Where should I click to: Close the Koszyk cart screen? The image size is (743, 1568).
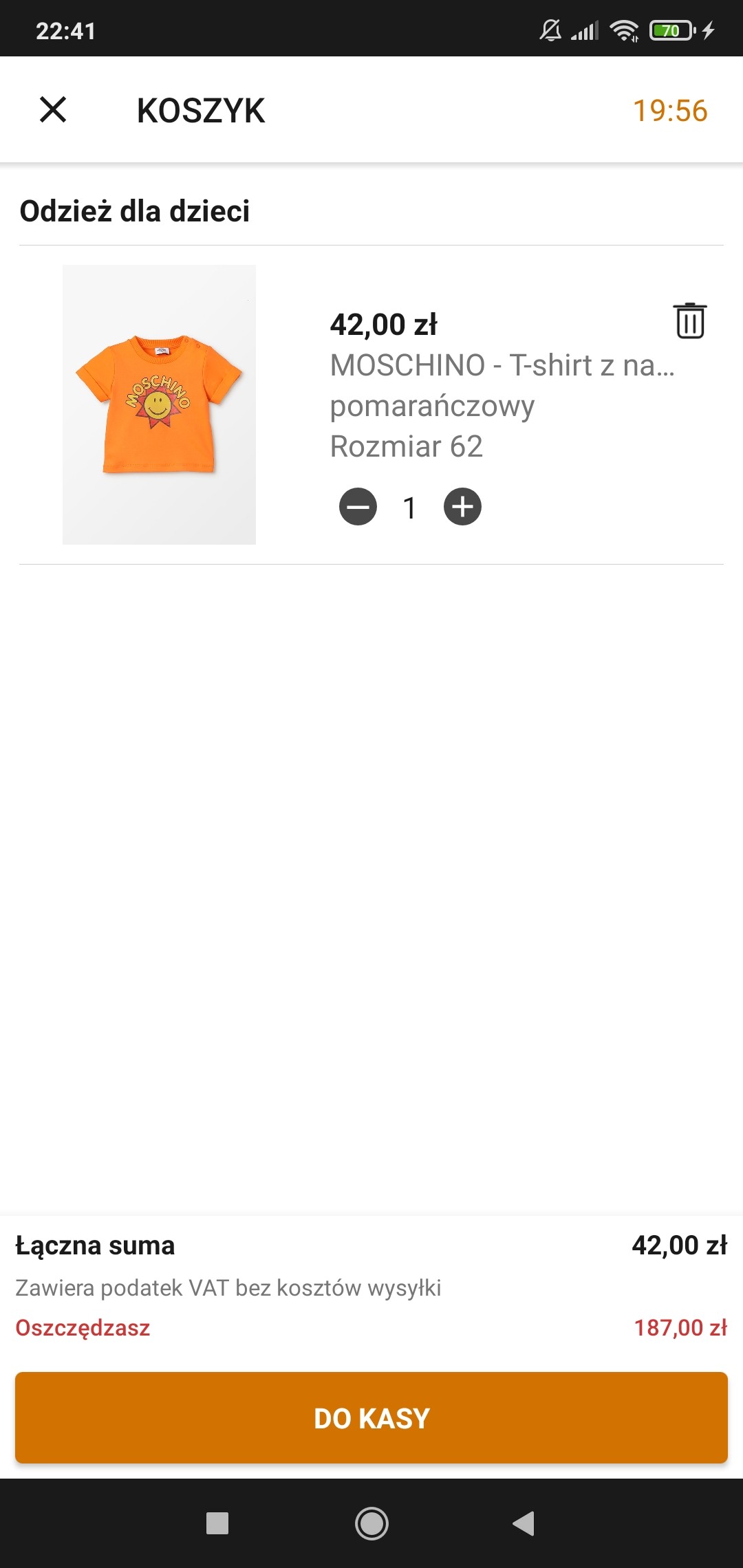point(53,110)
